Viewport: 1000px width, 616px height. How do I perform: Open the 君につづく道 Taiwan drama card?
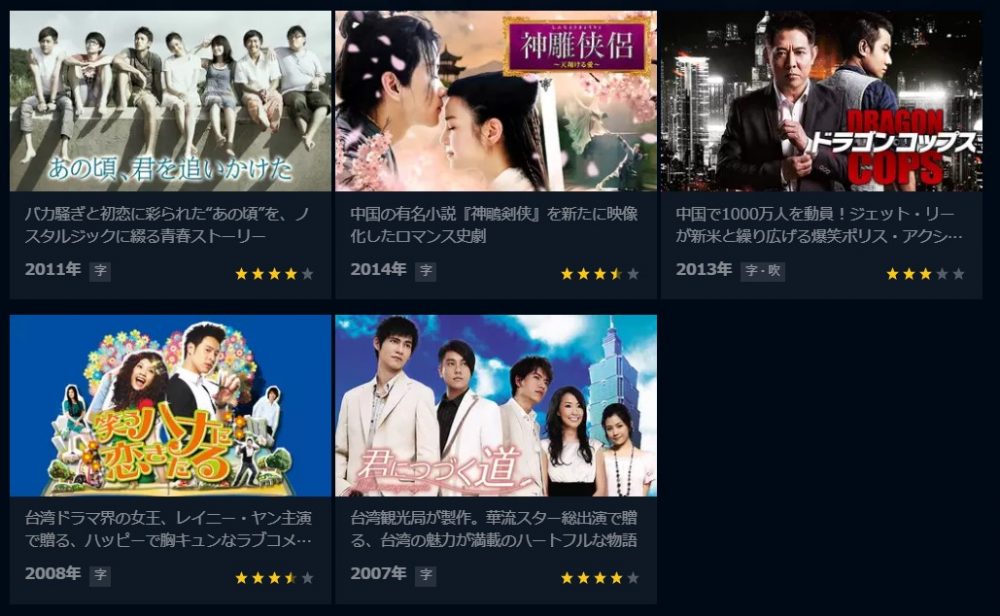click(x=495, y=406)
